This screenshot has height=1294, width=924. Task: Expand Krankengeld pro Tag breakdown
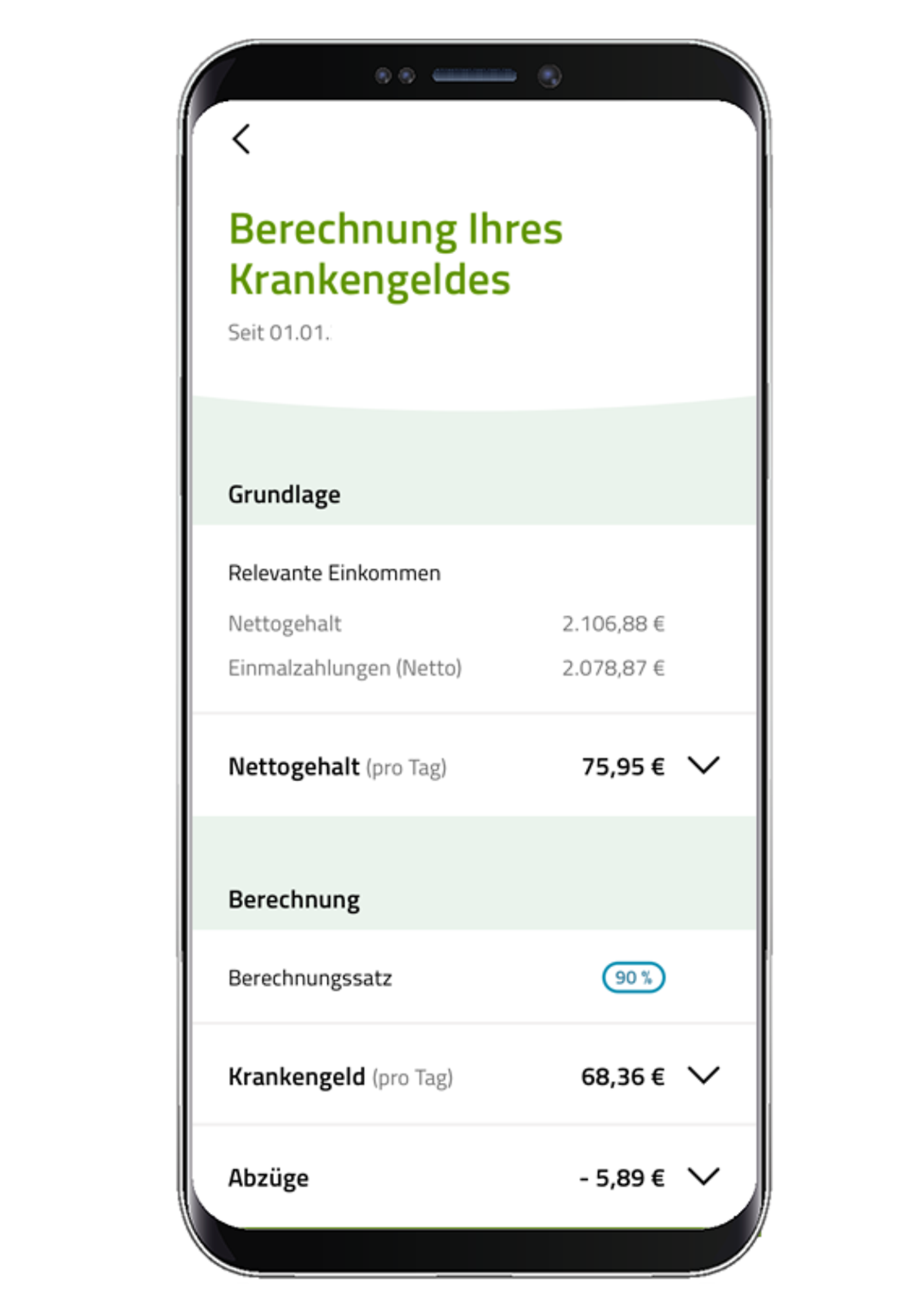click(x=703, y=1075)
